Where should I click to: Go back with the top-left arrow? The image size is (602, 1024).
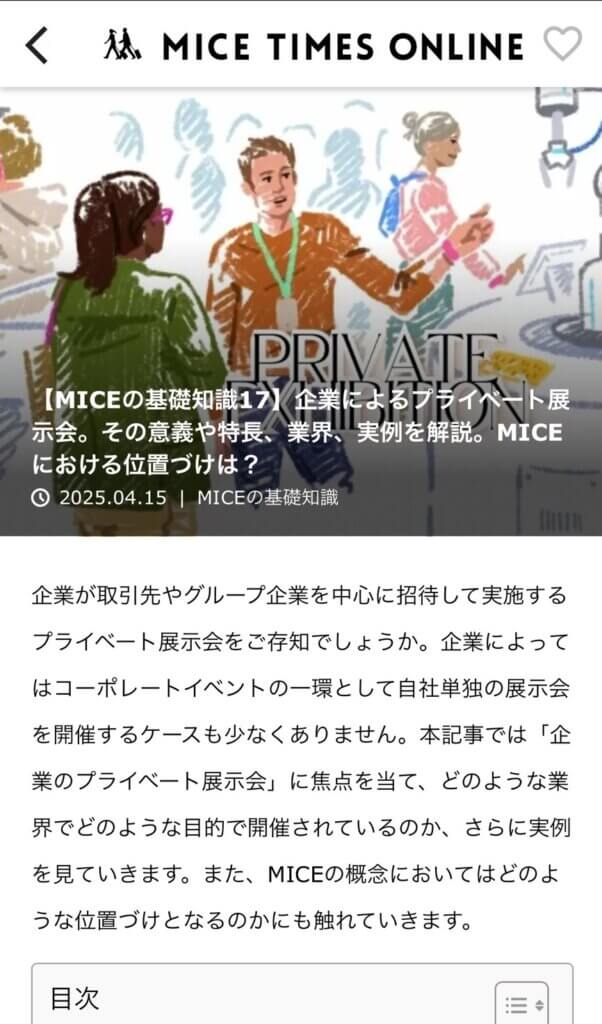coord(37,45)
